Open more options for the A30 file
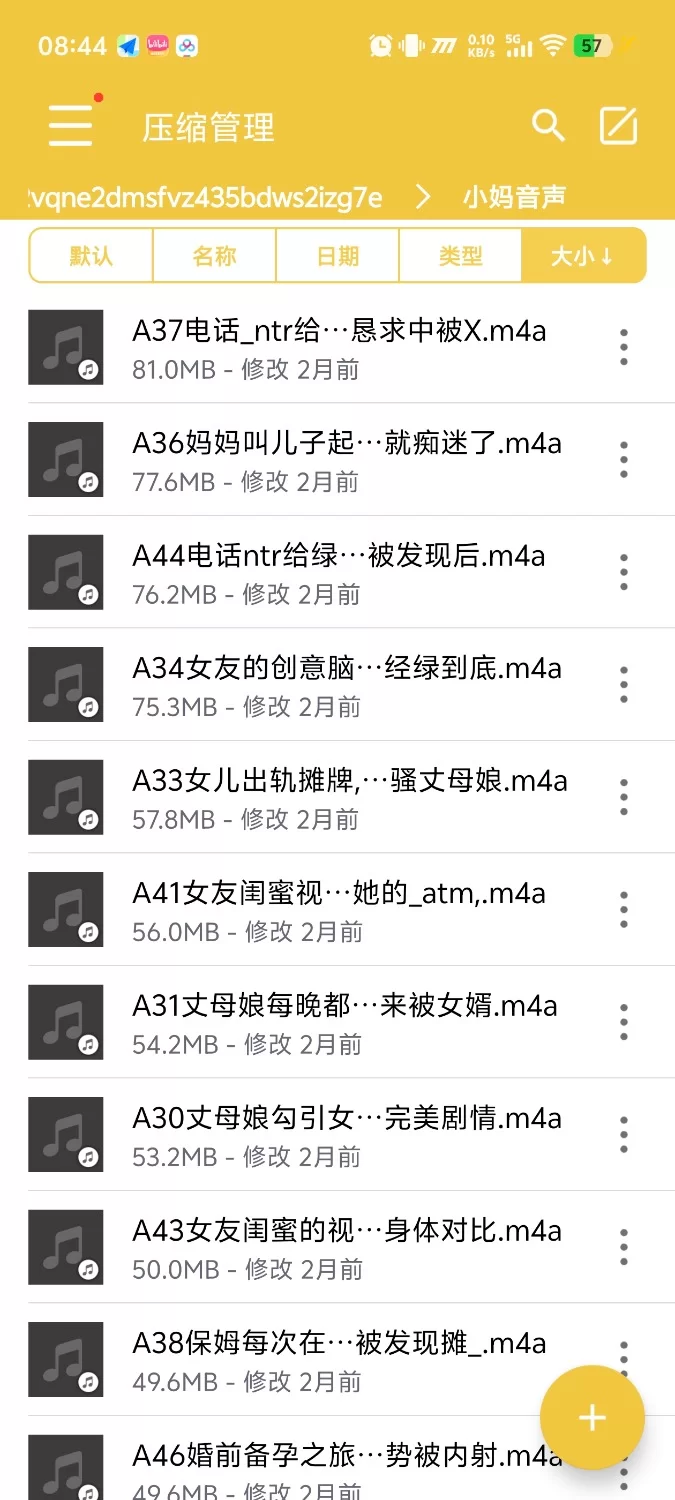Viewport: 675px width, 1500px height. coord(624,1135)
